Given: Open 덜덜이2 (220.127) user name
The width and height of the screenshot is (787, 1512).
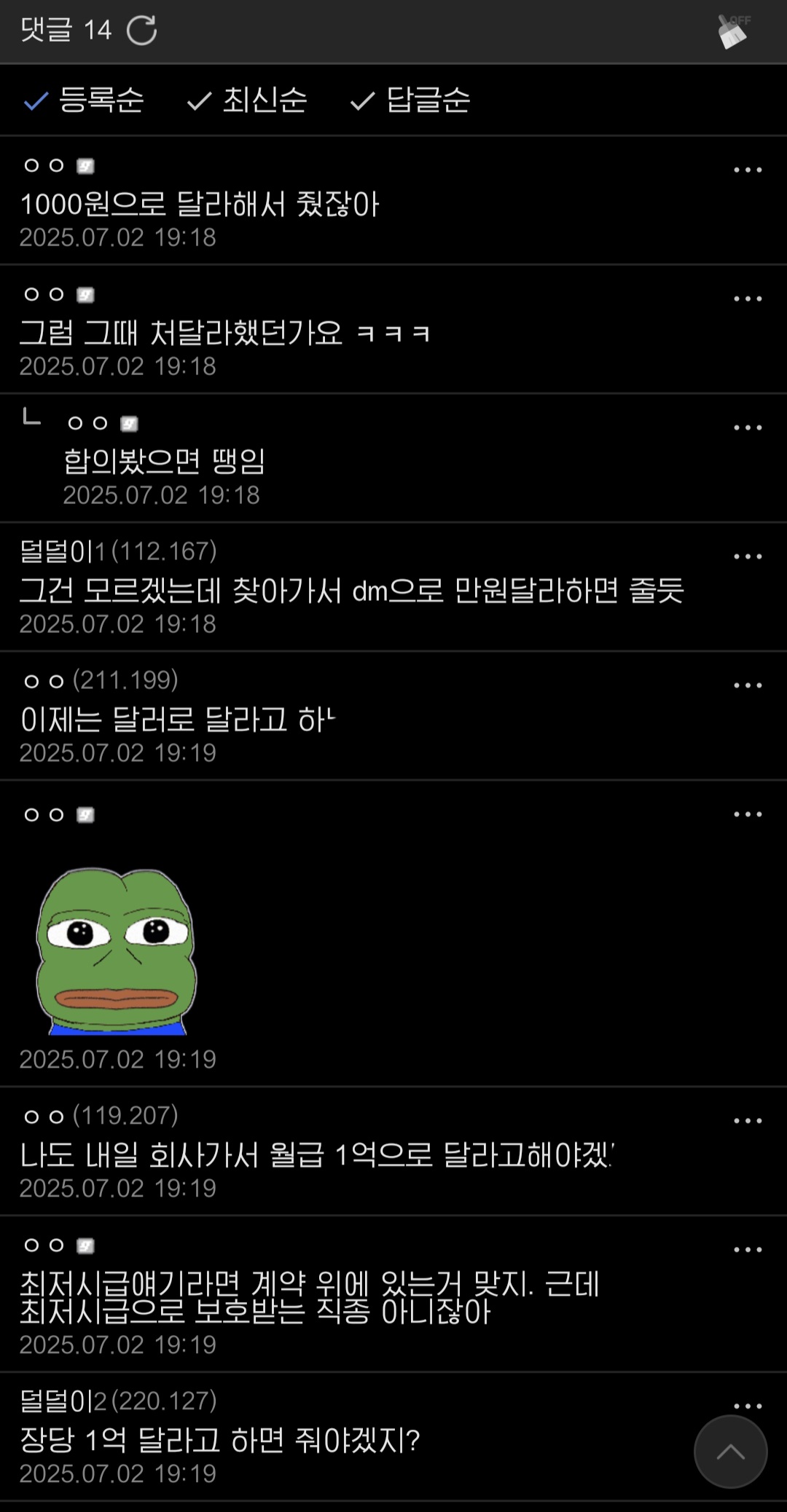Looking at the screenshot, I should tap(118, 1401).
